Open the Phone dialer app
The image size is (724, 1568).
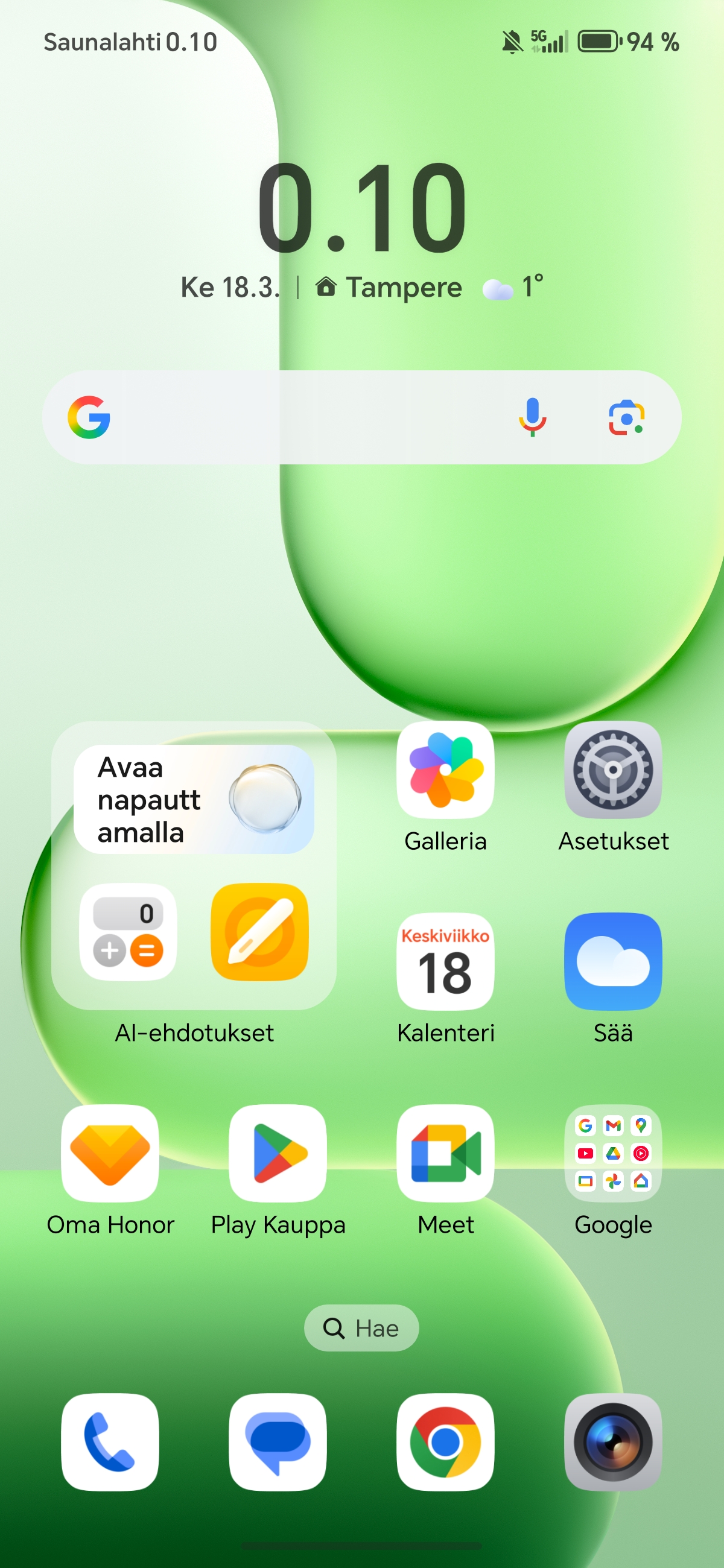110,1442
